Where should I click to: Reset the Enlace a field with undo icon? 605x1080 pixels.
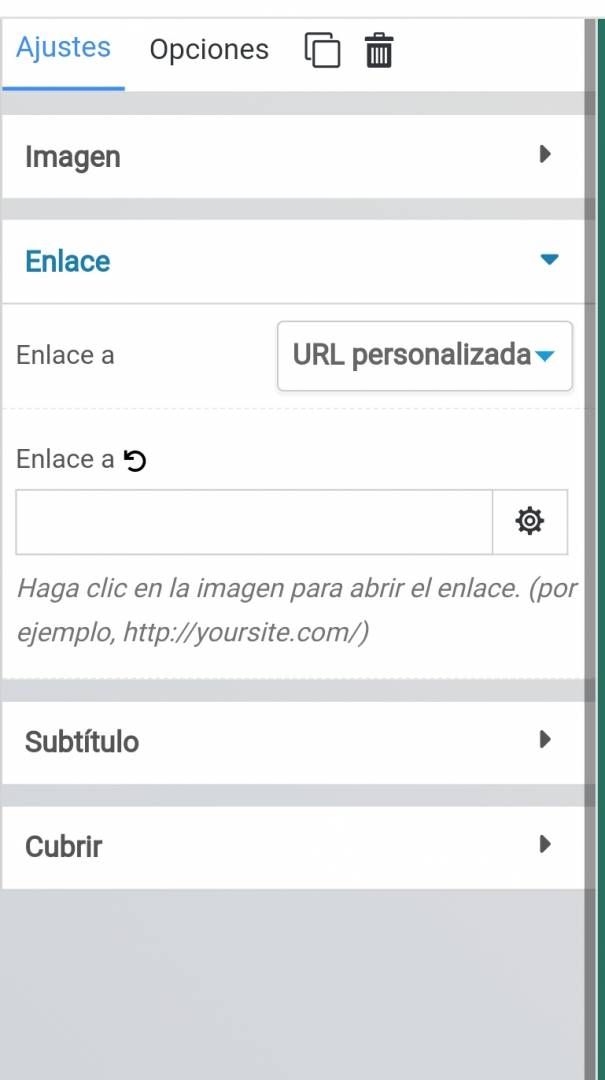135,460
